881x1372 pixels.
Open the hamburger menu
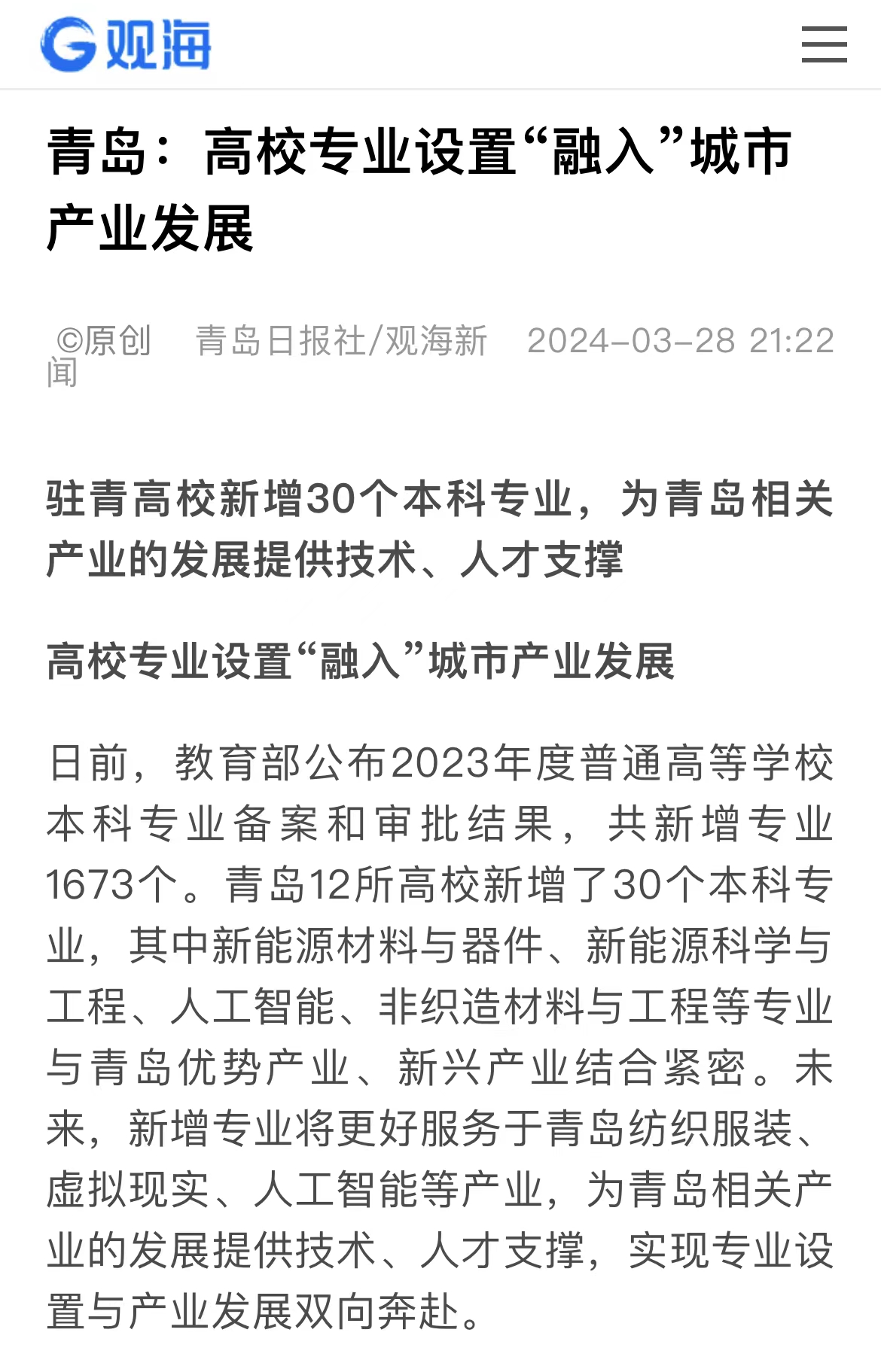824,44
